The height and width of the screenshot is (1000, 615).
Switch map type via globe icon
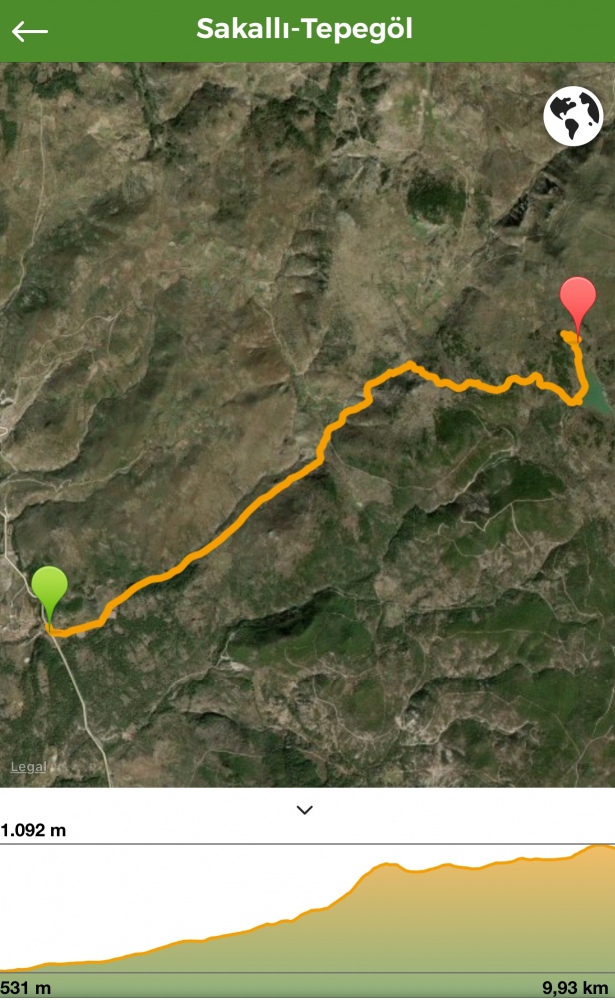click(573, 116)
